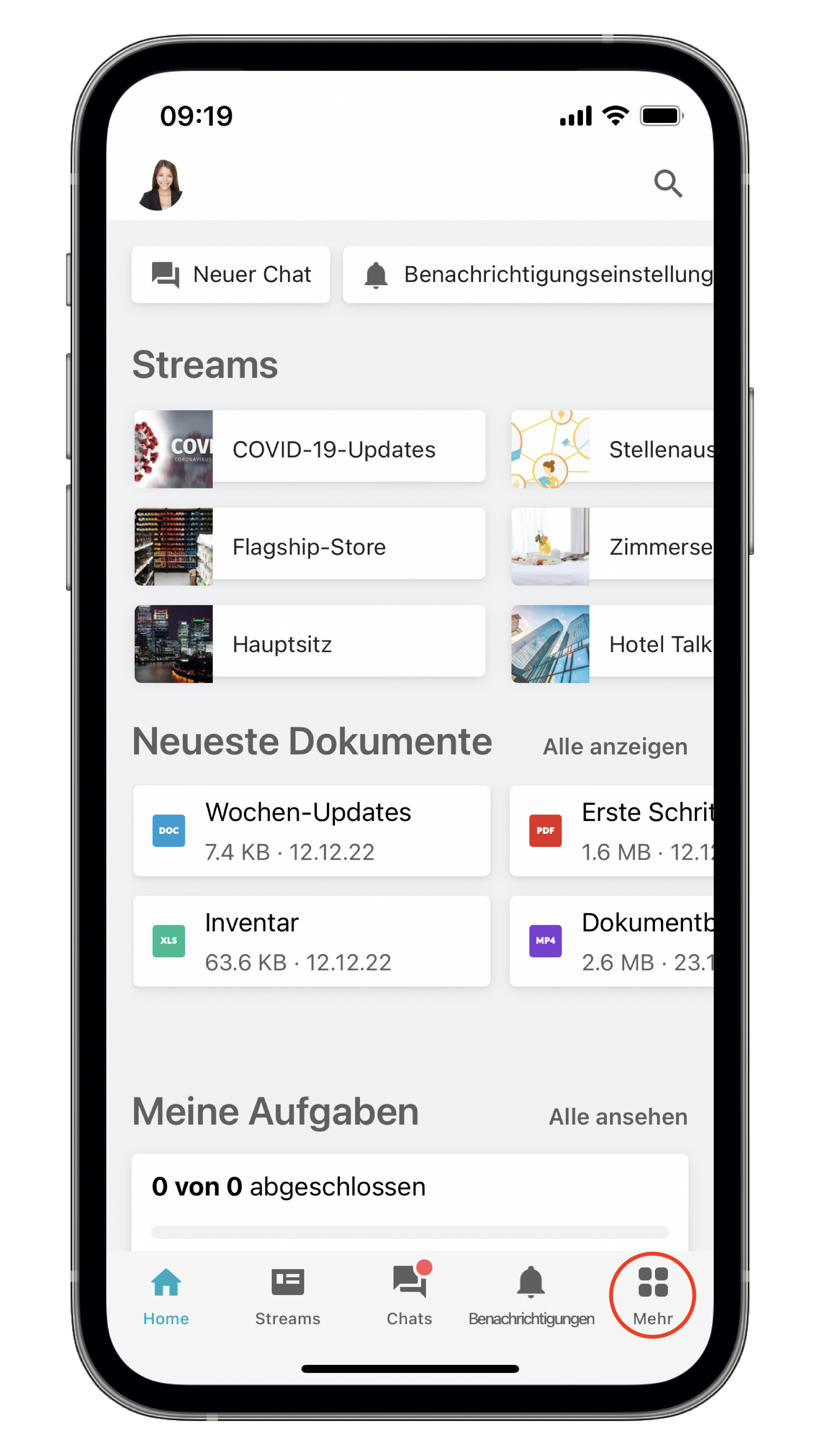Open the Dokumentb… MP4 file

click(613, 941)
